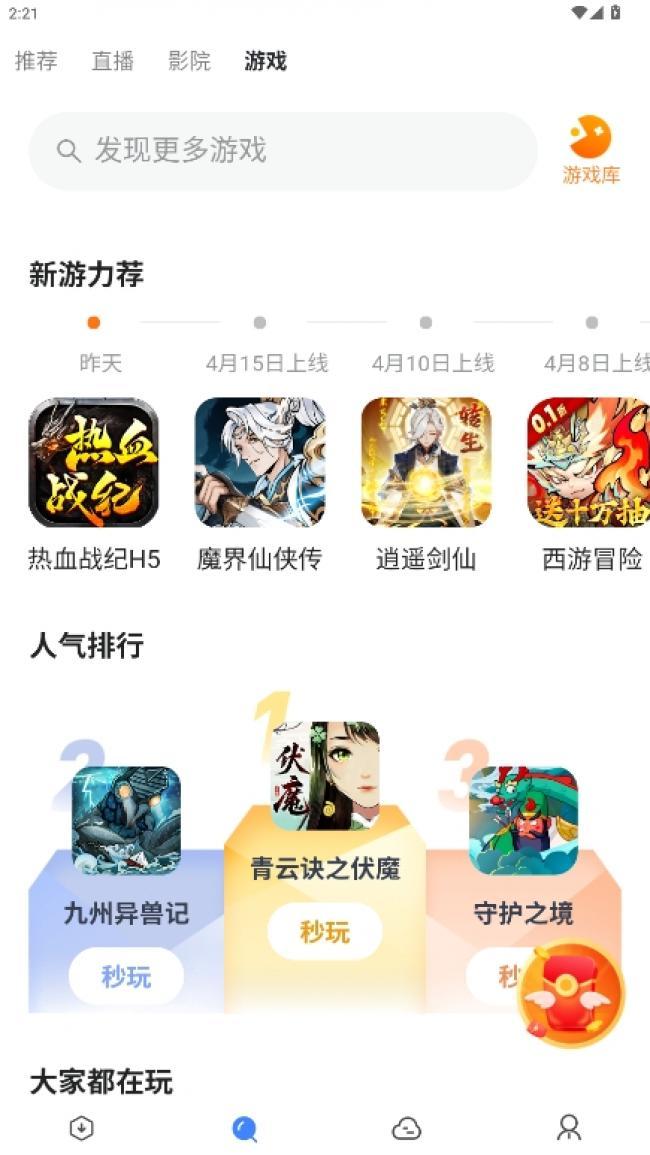Open the floating red envelope
The height and width of the screenshot is (1155, 650).
coord(571,993)
